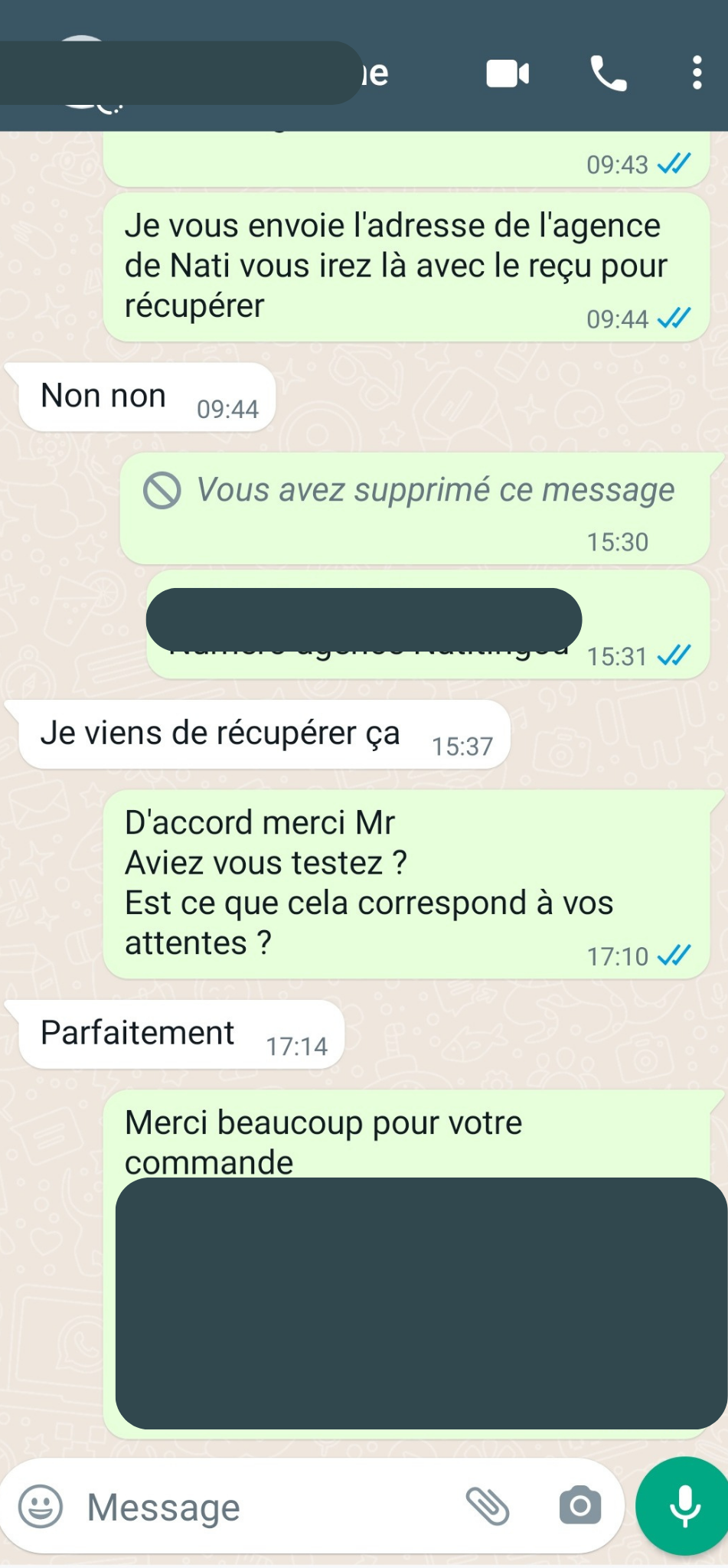Open the emoji picker
This screenshot has height=1568, width=728.
[40, 1506]
